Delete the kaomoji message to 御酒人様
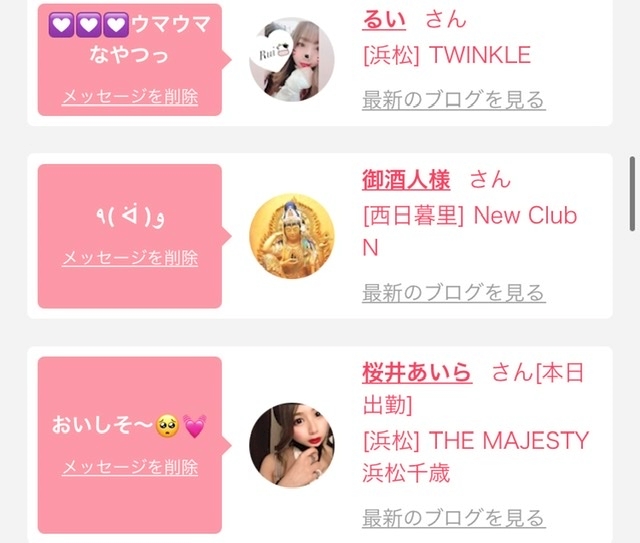 [x=130, y=258]
